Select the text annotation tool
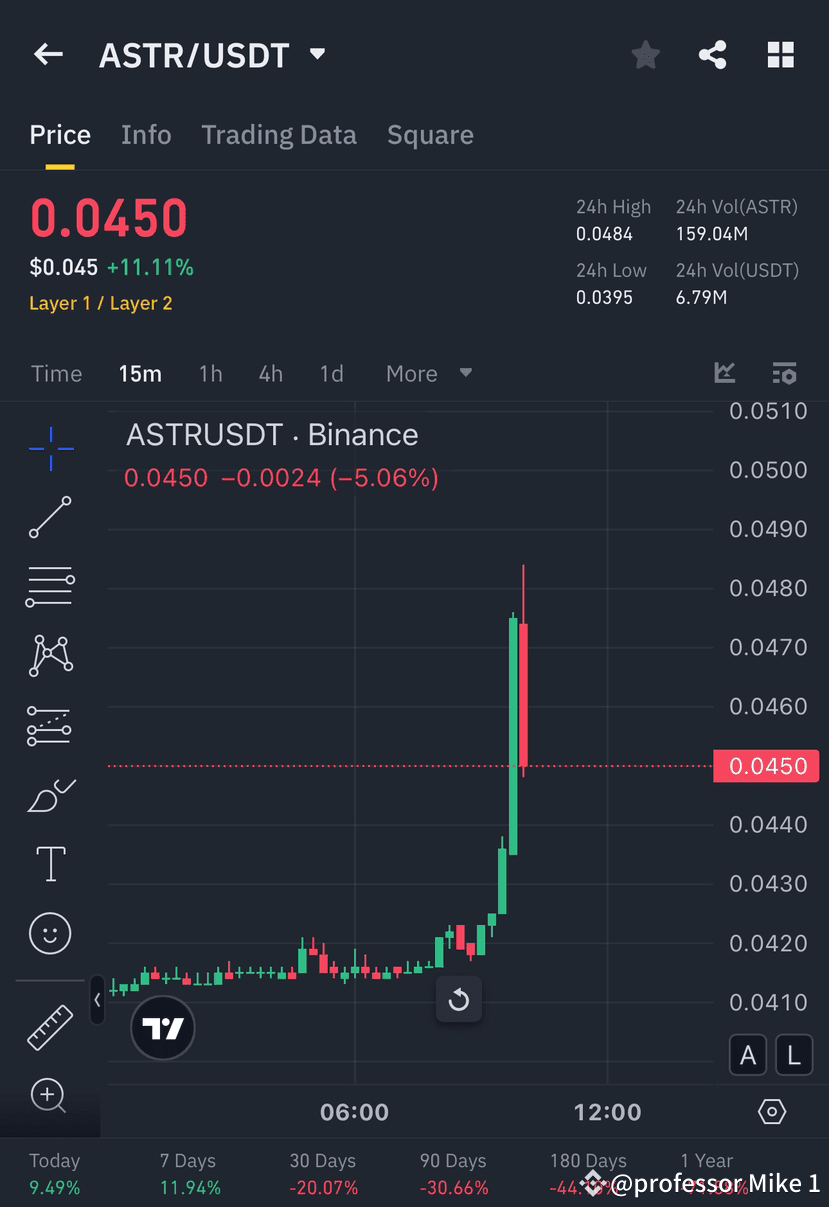The height and width of the screenshot is (1207, 829). click(x=49, y=863)
